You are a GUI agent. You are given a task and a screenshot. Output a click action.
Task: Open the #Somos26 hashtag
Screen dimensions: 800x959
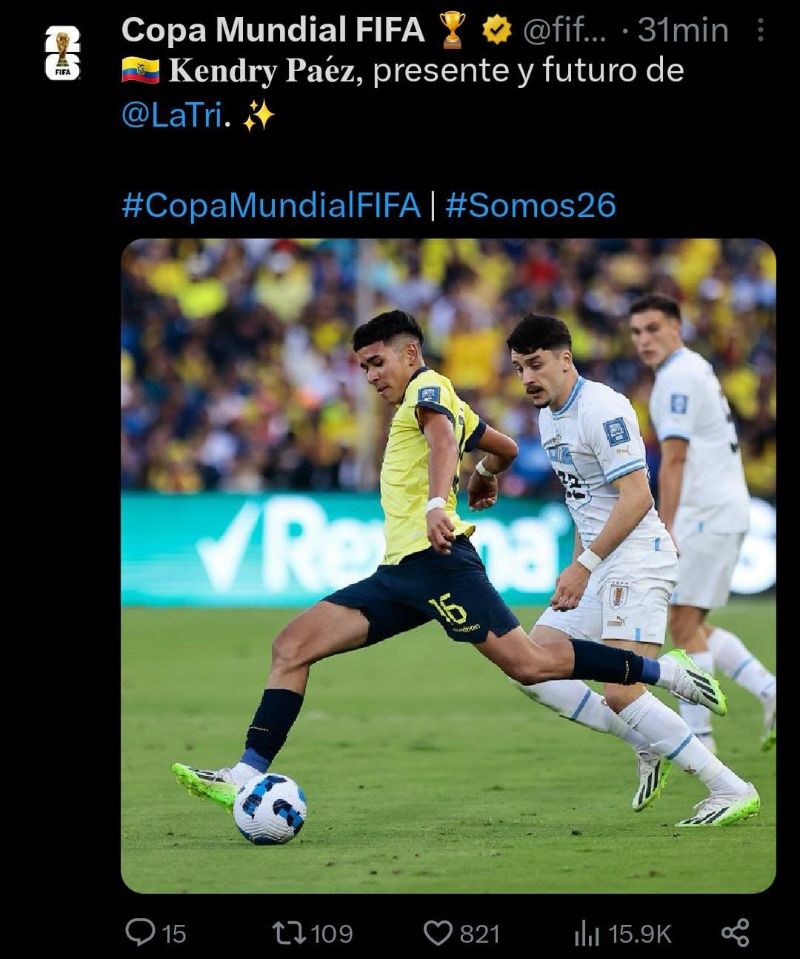[530, 206]
